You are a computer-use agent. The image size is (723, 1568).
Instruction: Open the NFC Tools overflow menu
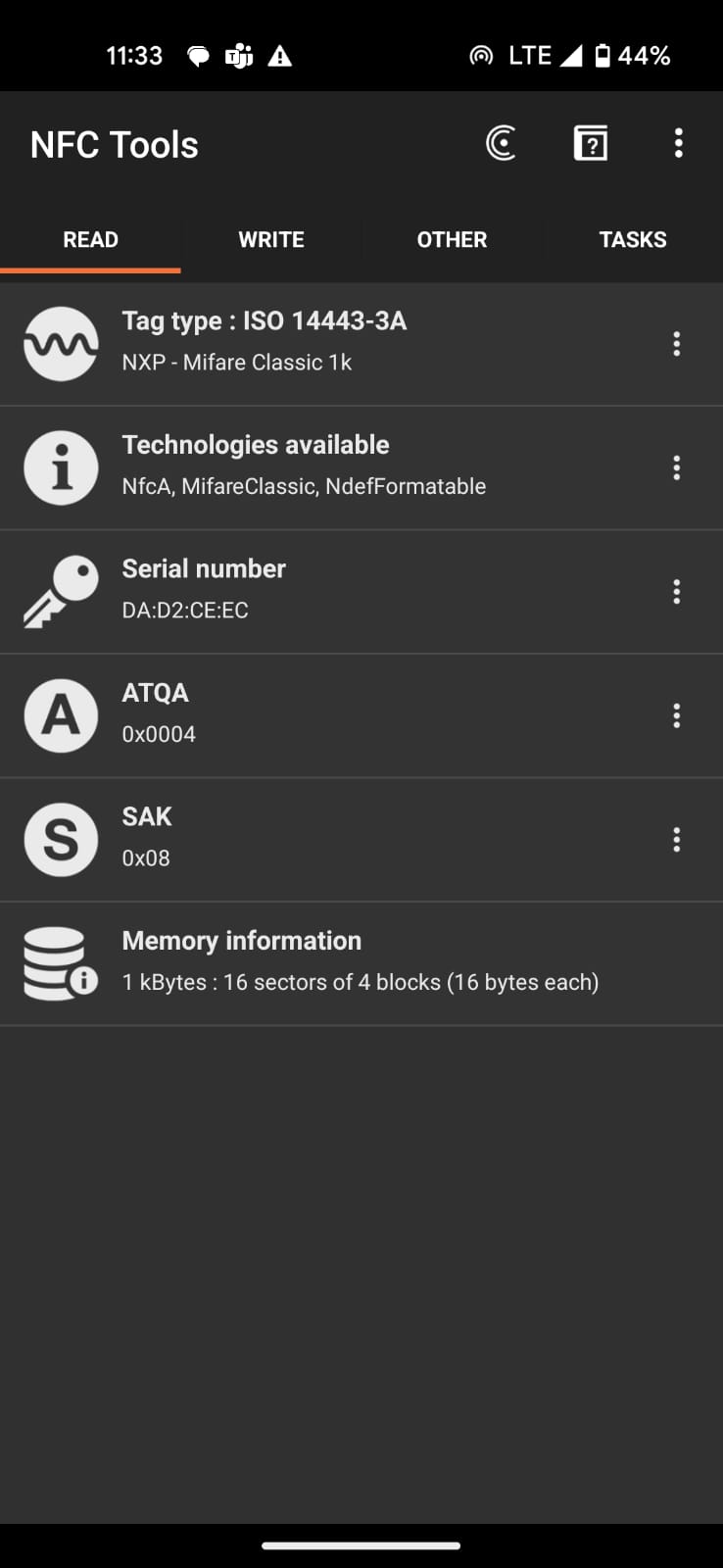pos(678,144)
